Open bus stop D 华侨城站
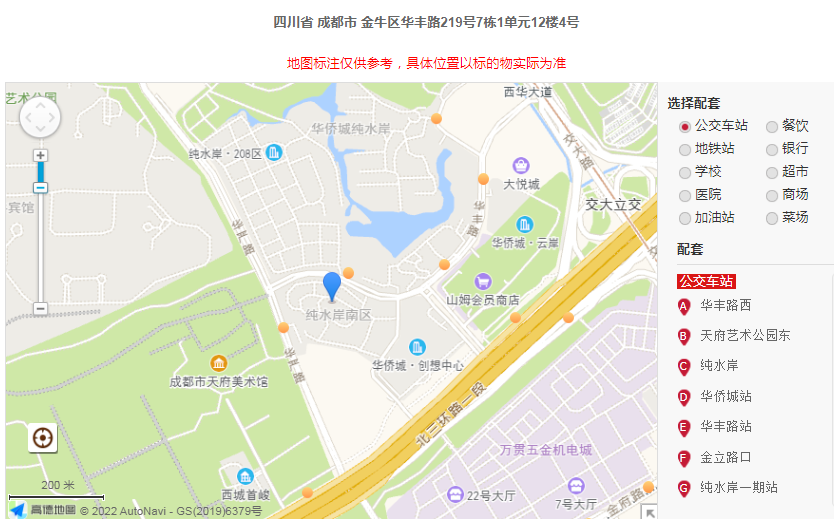This screenshot has height=519, width=834. tap(725, 396)
